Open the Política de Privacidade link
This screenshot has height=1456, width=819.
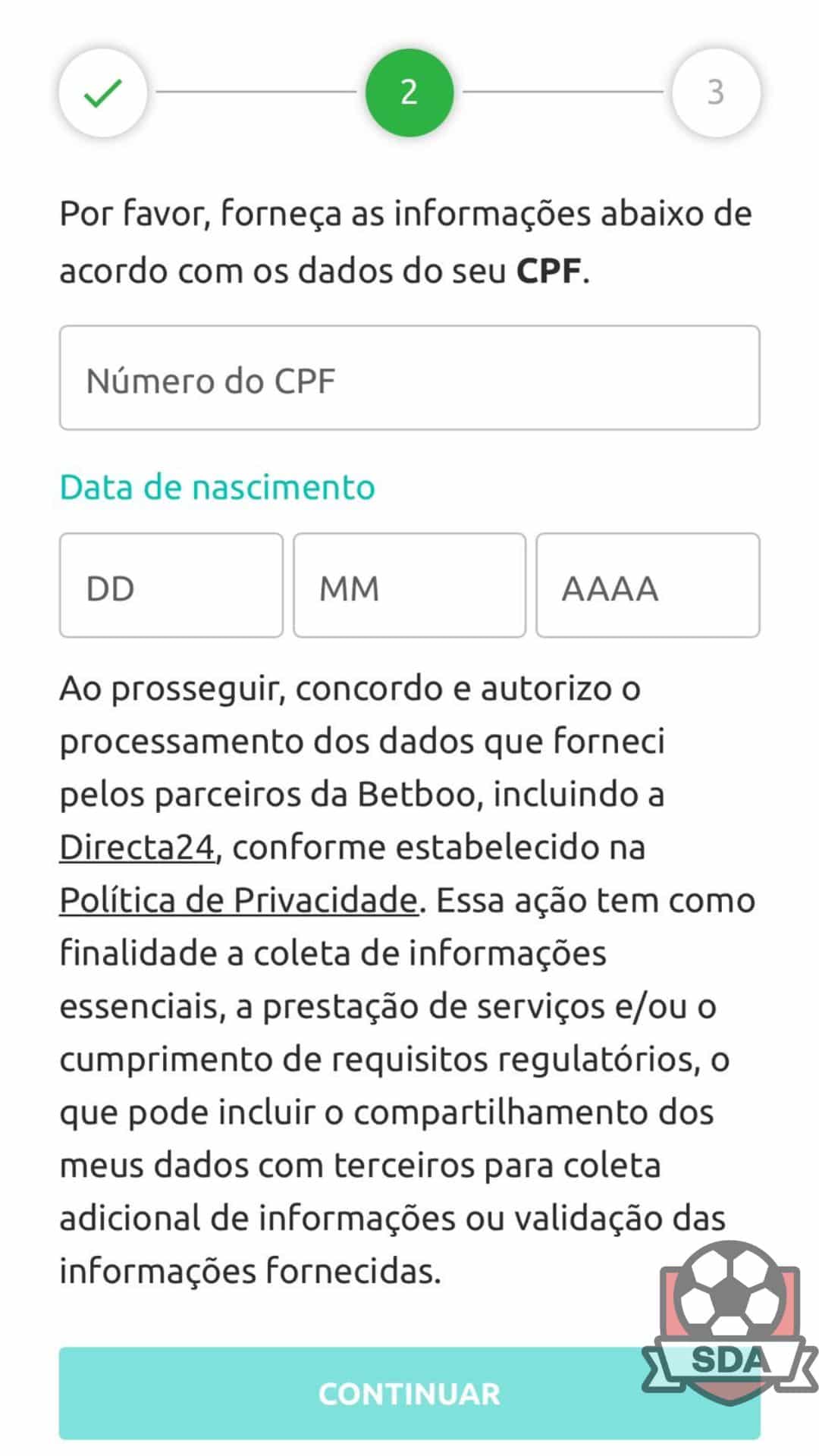click(x=239, y=900)
